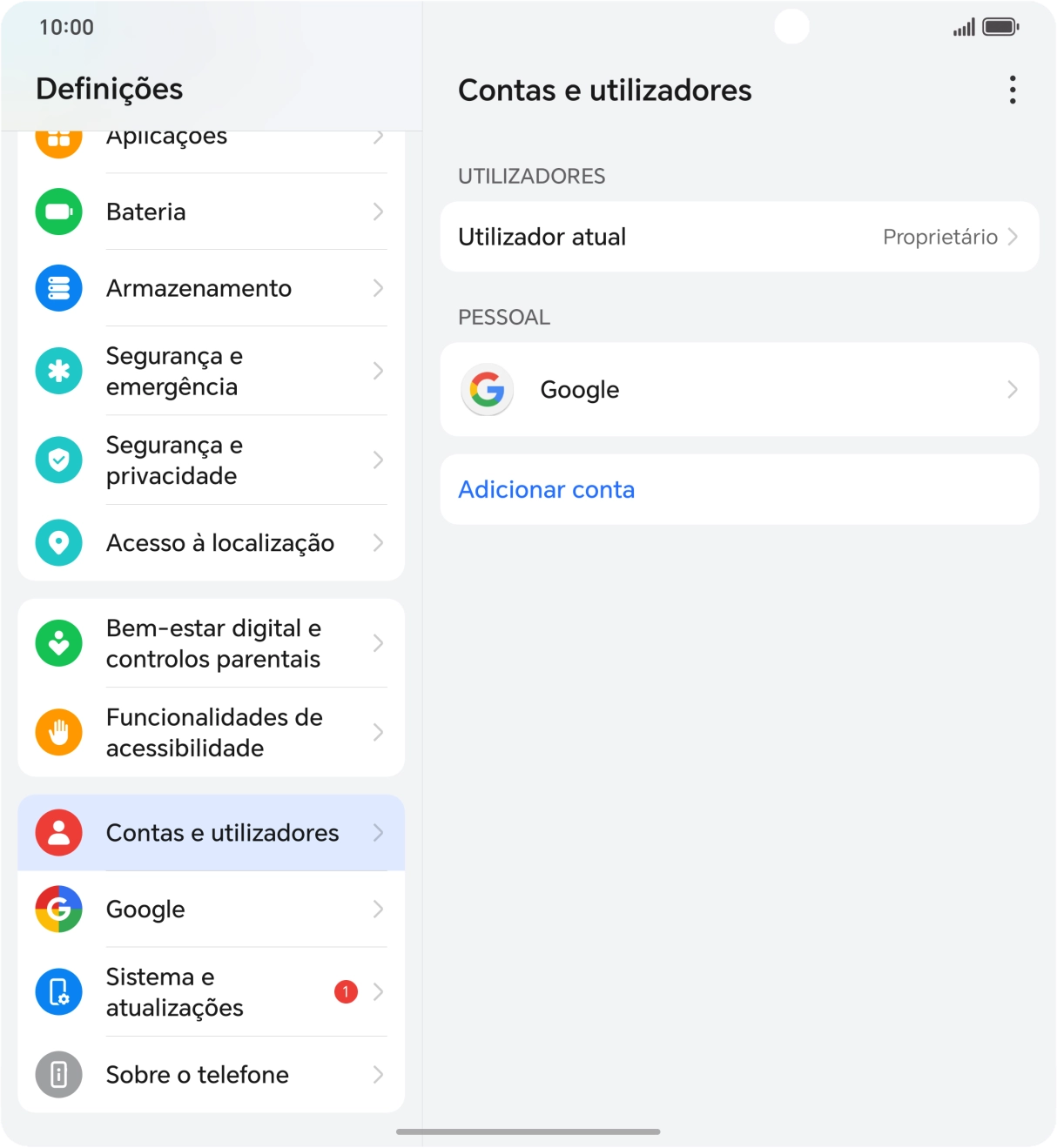Select the Acesso à localização pin icon
Viewport: 1057px width, 1148px height.
[x=57, y=542]
